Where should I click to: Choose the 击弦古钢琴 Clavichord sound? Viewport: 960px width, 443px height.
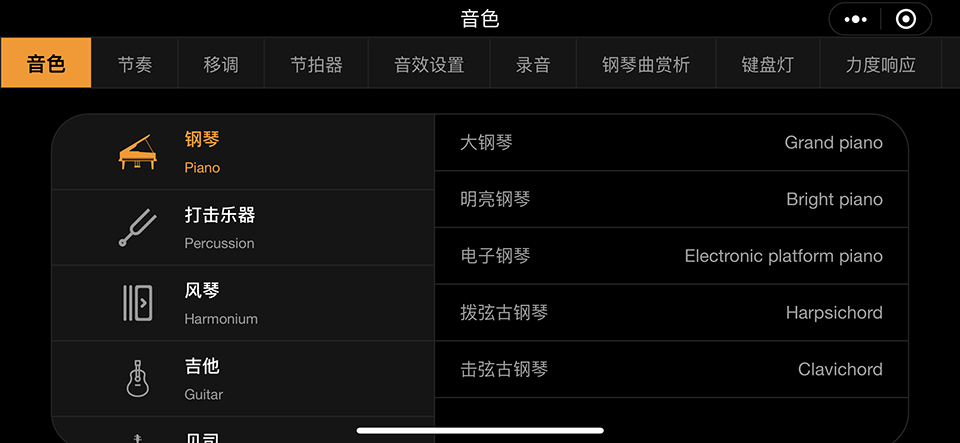[x=671, y=370]
